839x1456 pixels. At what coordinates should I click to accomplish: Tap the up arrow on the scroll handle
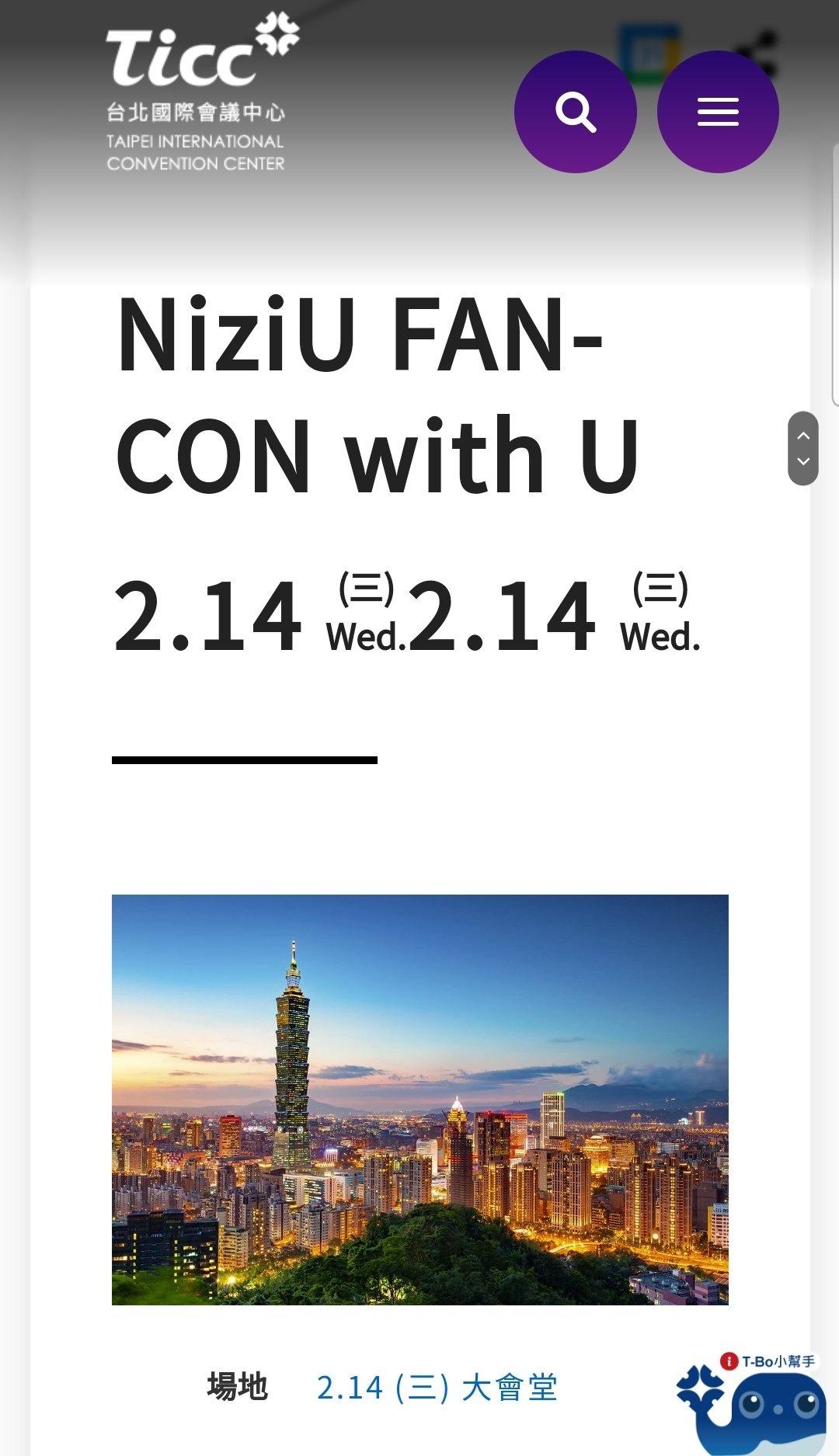click(x=803, y=436)
